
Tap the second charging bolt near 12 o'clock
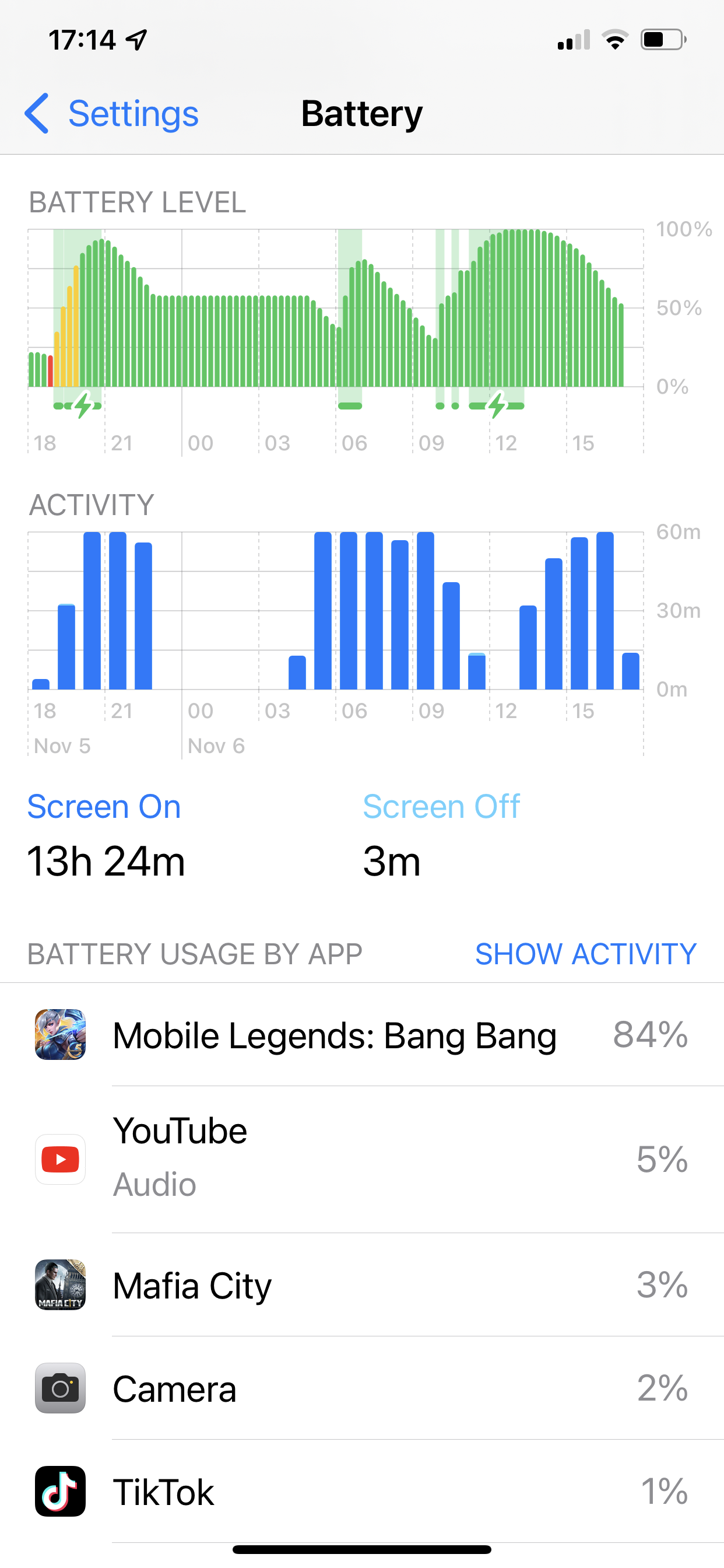[x=497, y=404]
